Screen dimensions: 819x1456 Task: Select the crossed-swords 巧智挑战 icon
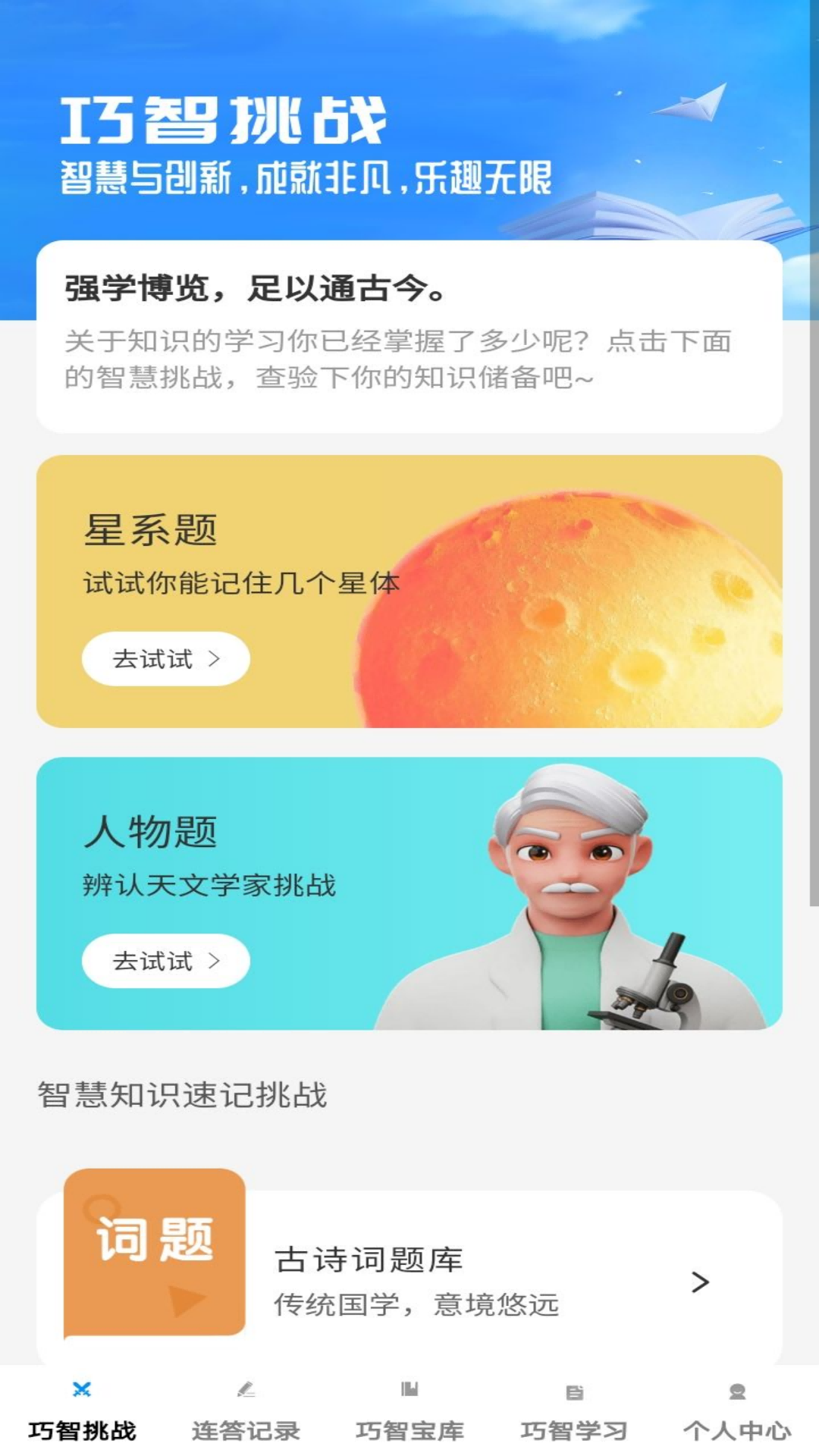[x=81, y=1390]
